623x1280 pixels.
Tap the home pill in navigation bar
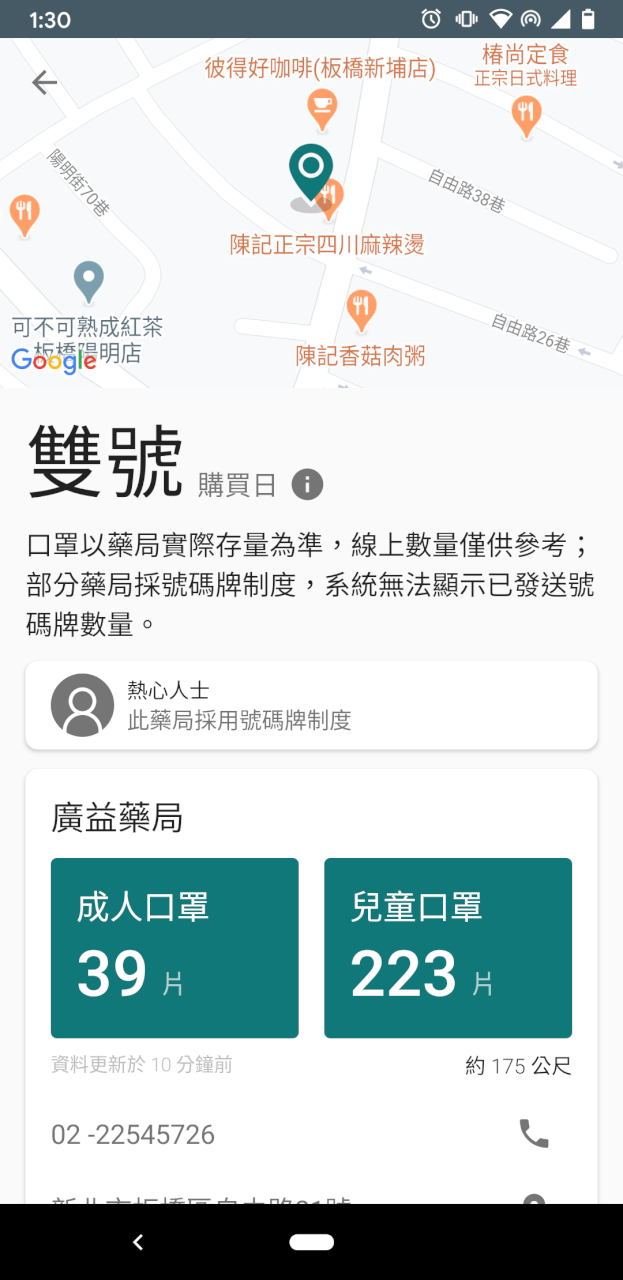(311, 1242)
